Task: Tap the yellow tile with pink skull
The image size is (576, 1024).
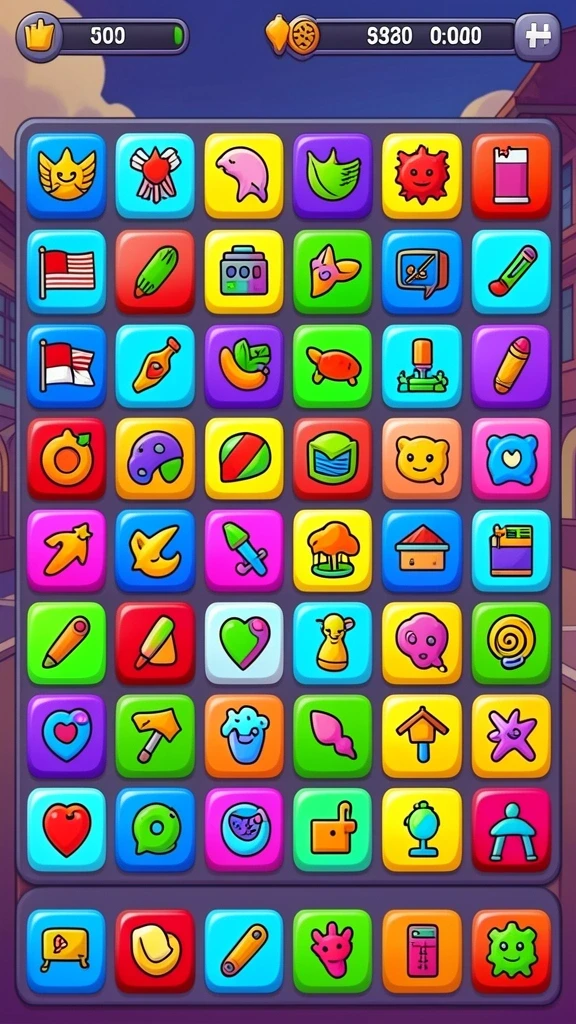Action: [x=422, y=643]
